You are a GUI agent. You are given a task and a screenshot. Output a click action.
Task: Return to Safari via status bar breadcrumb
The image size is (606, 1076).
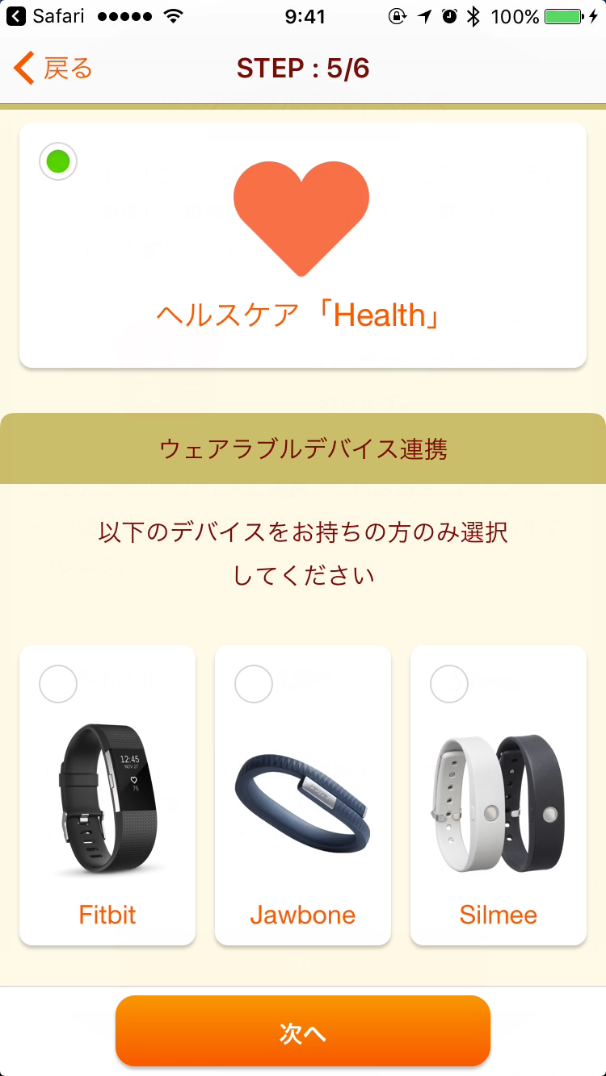coord(48,17)
